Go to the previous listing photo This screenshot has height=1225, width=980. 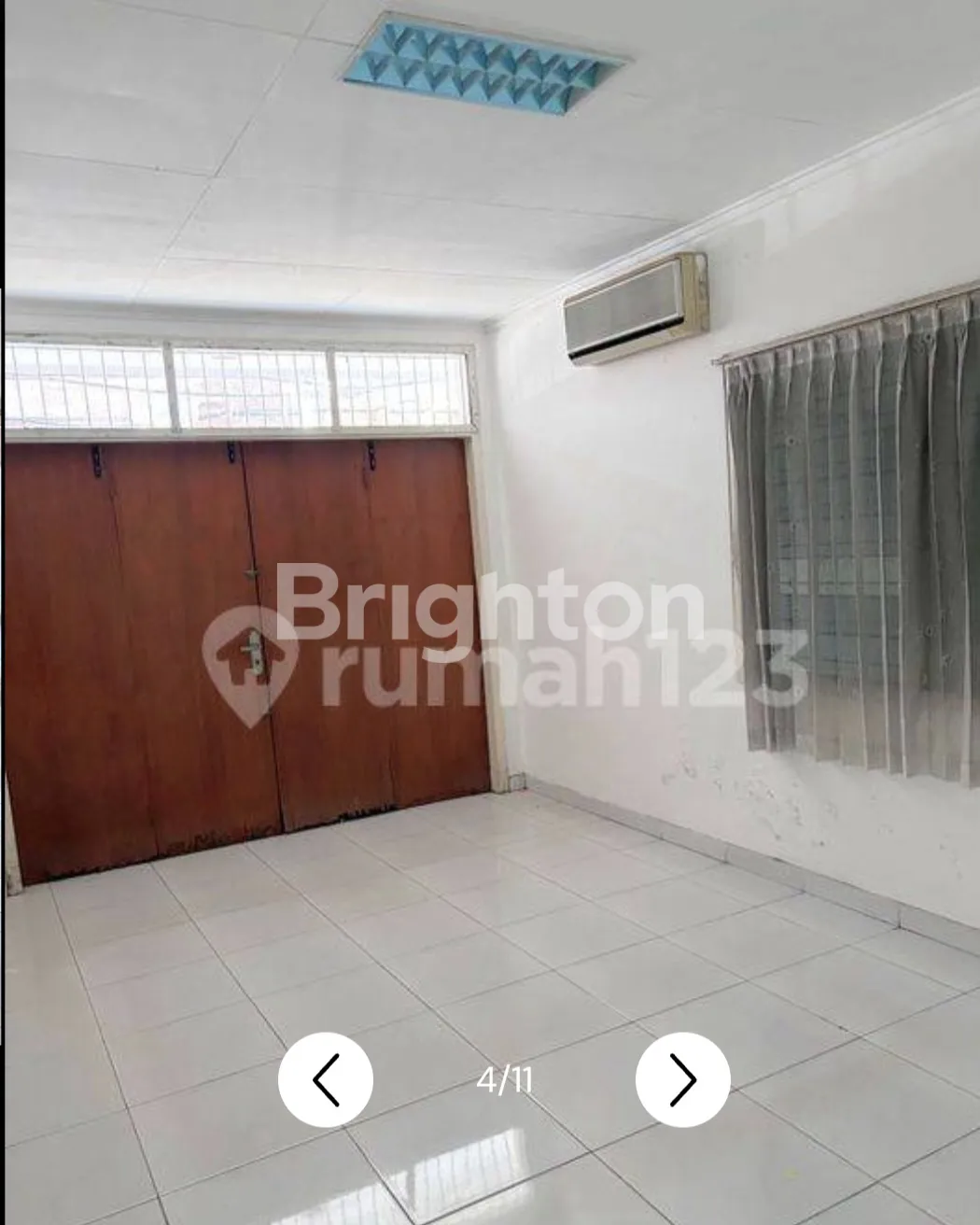click(x=325, y=1079)
